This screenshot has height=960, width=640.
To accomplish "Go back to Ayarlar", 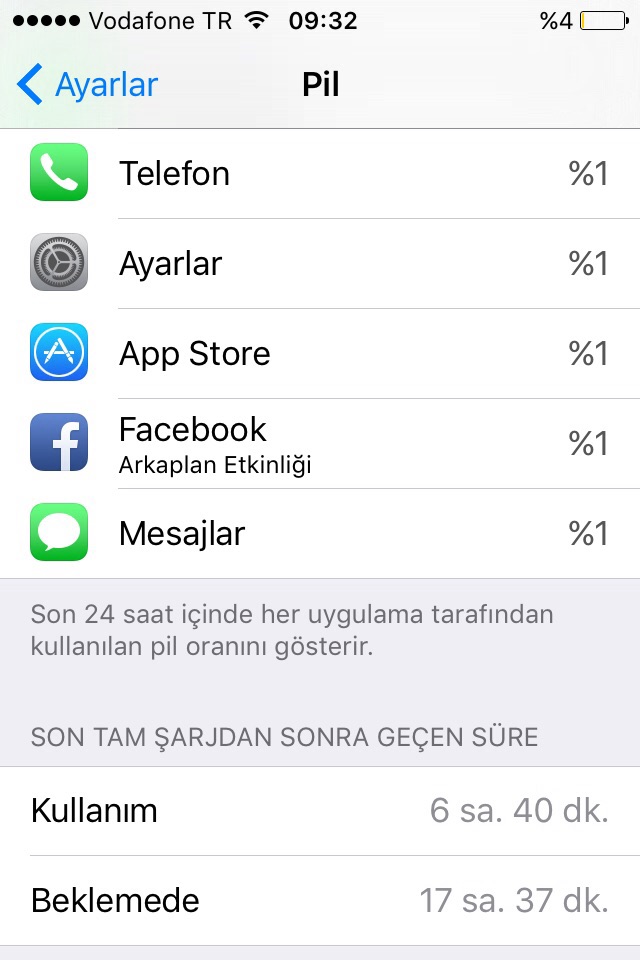I will point(88,85).
